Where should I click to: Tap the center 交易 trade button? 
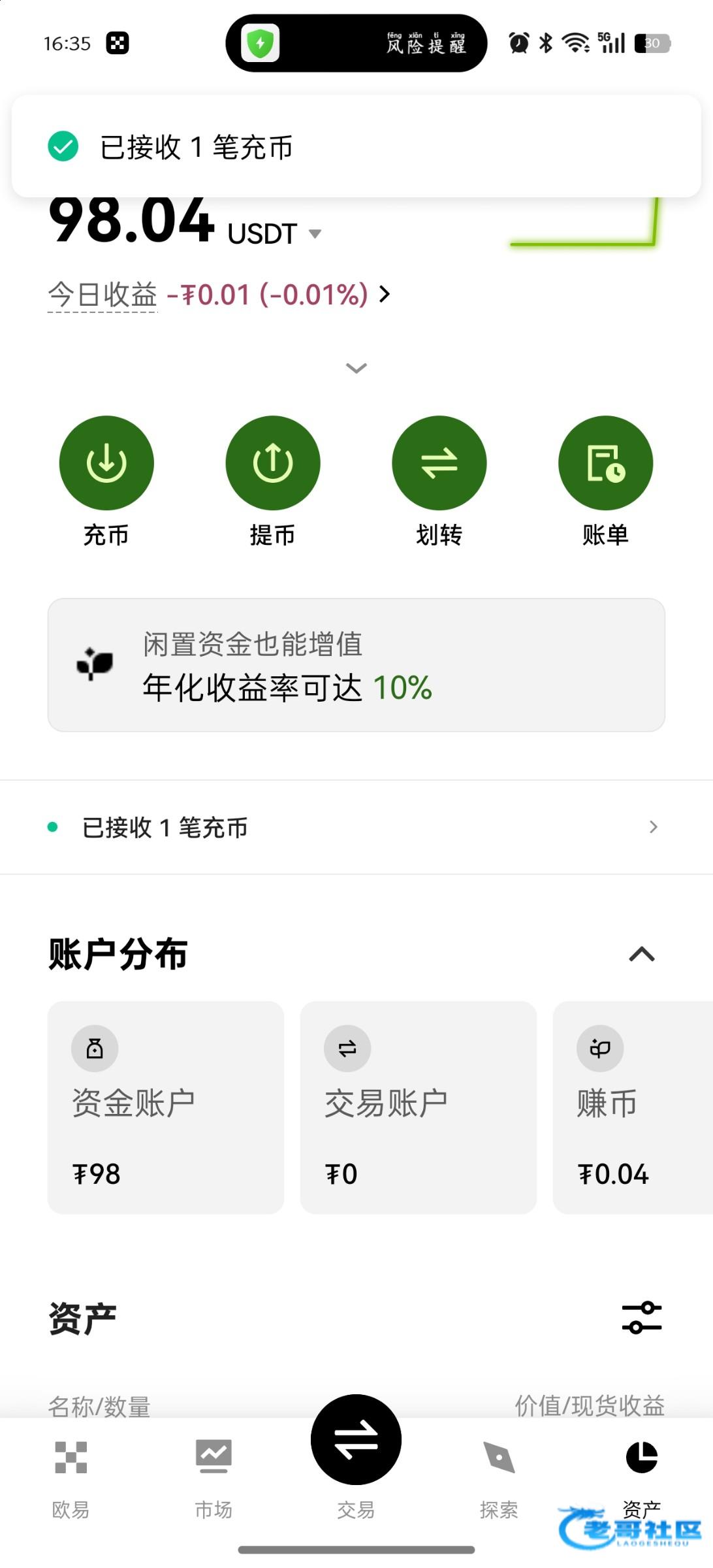[x=356, y=1440]
